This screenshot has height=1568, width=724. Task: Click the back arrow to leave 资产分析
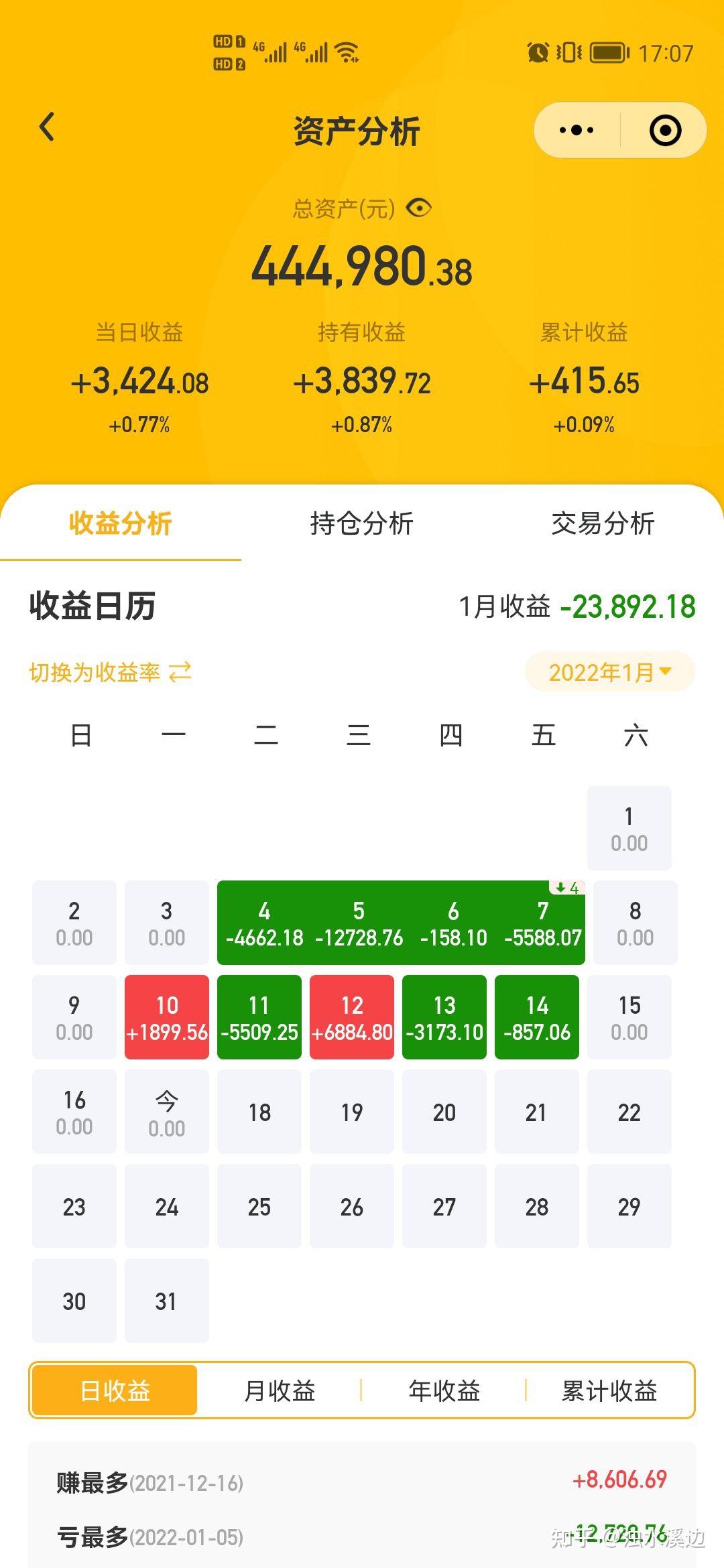coord(47,127)
